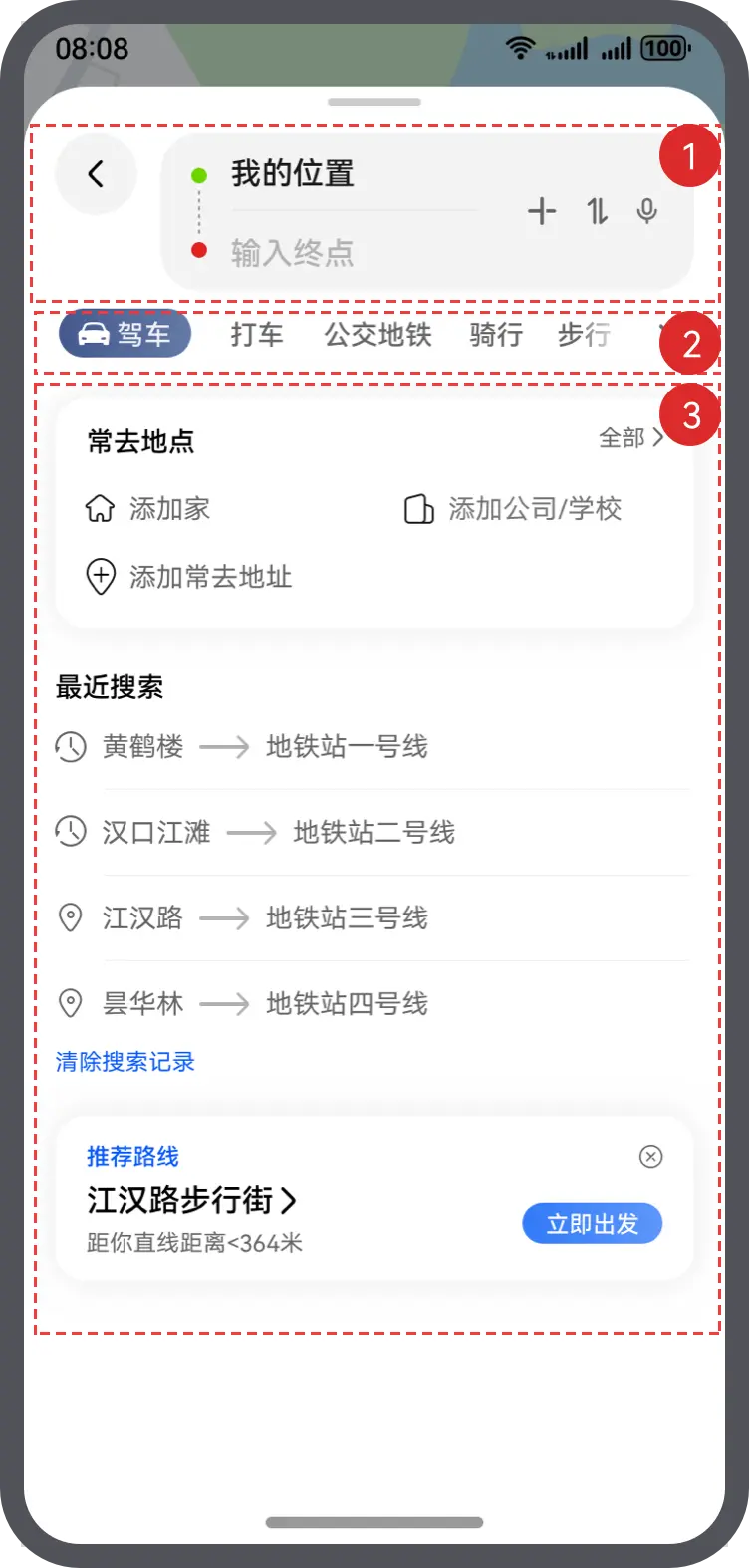Start voice input with the microphone

click(647, 211)
